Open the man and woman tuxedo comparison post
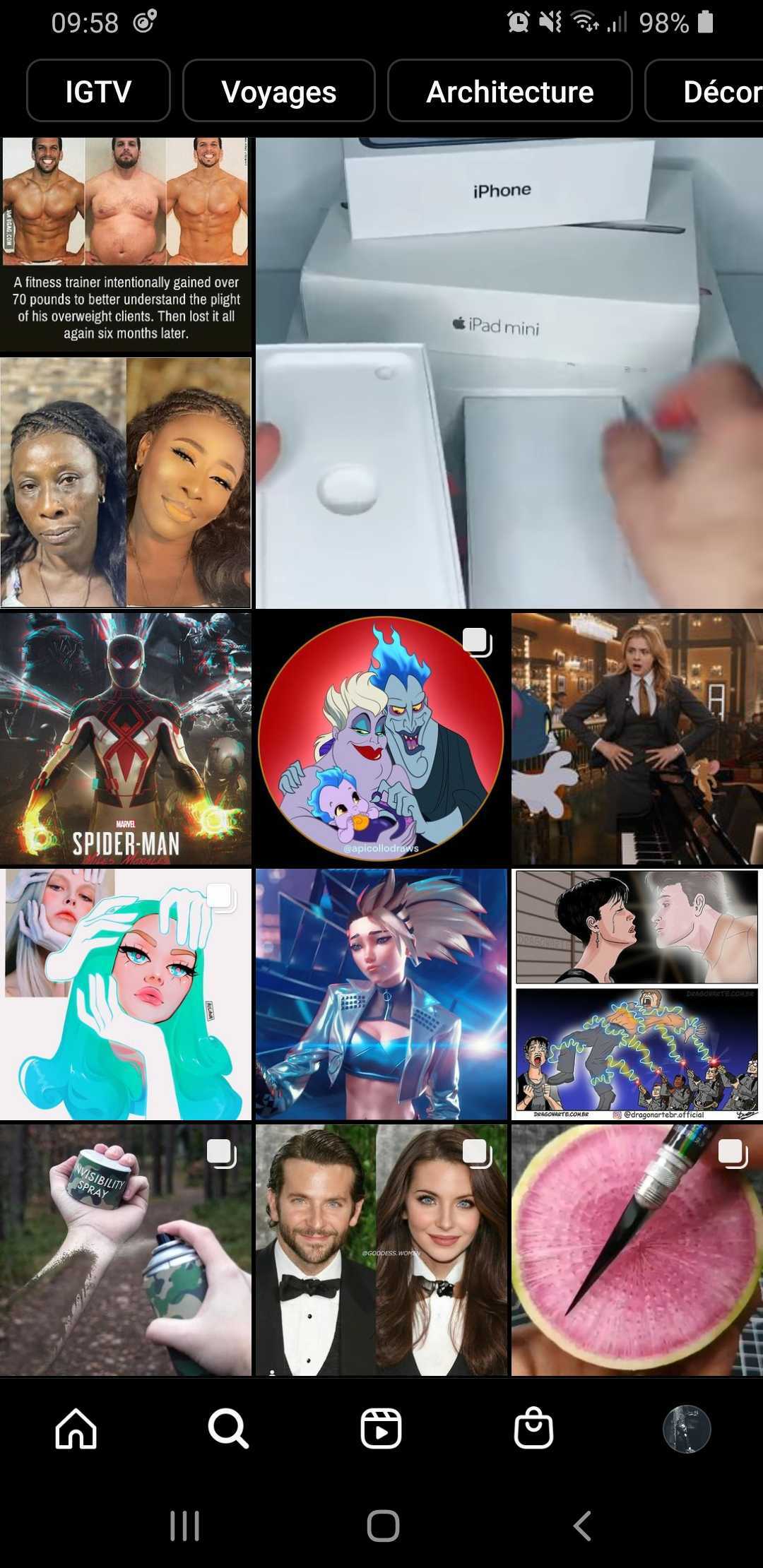The image size is (763, 1568). [381, 1250]
